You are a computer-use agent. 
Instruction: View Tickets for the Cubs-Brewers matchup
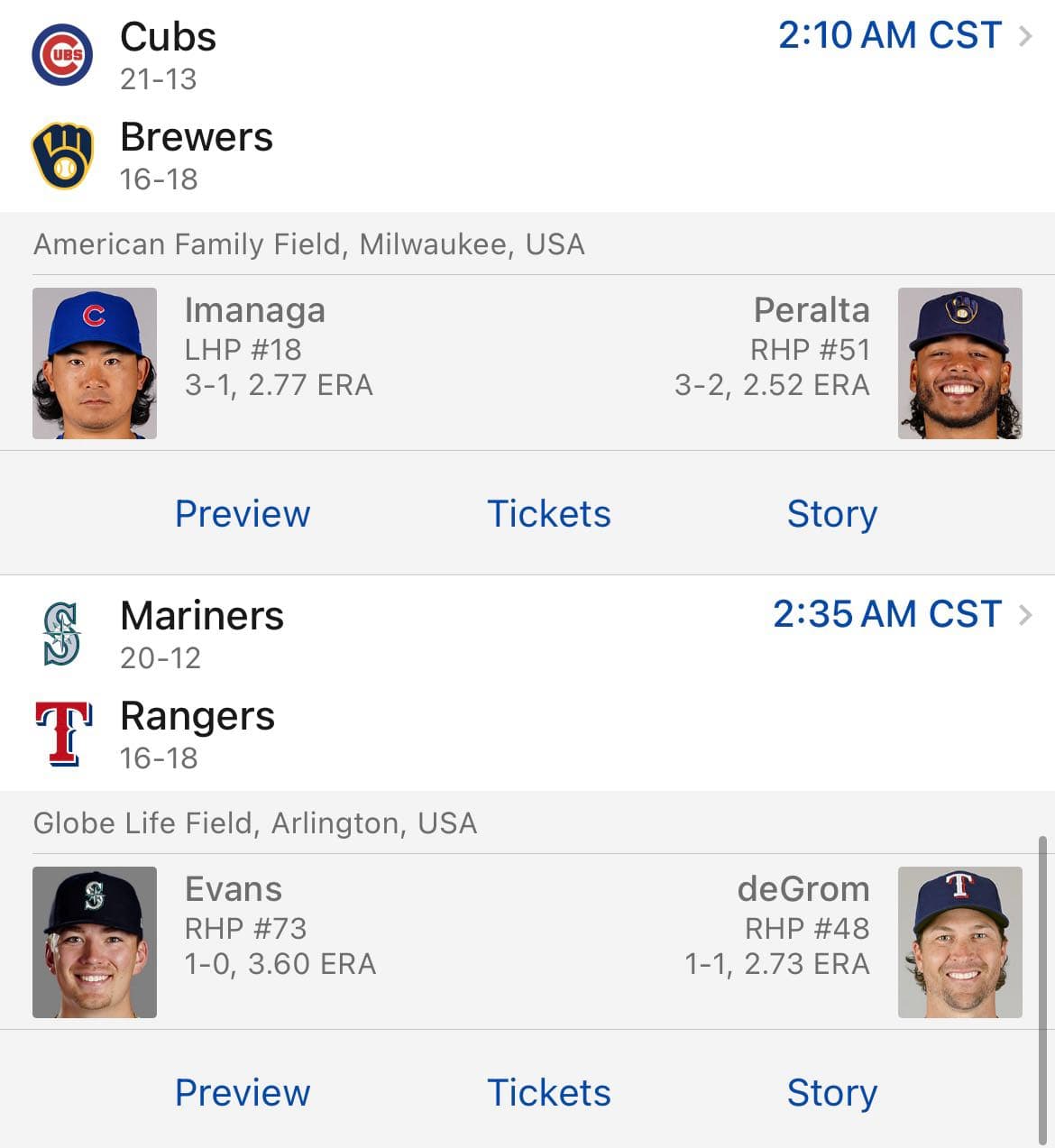pos(549,513)
